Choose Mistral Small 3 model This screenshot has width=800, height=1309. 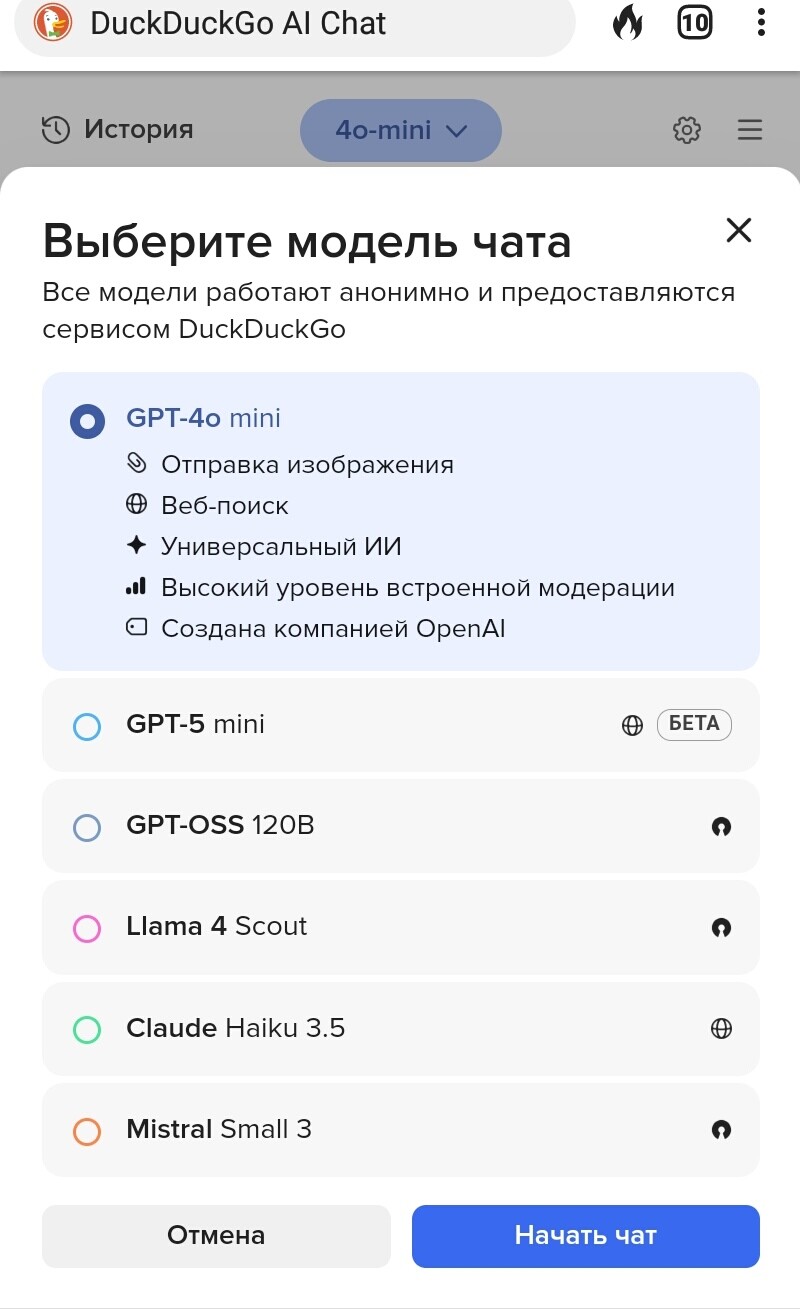point(400,1130)
